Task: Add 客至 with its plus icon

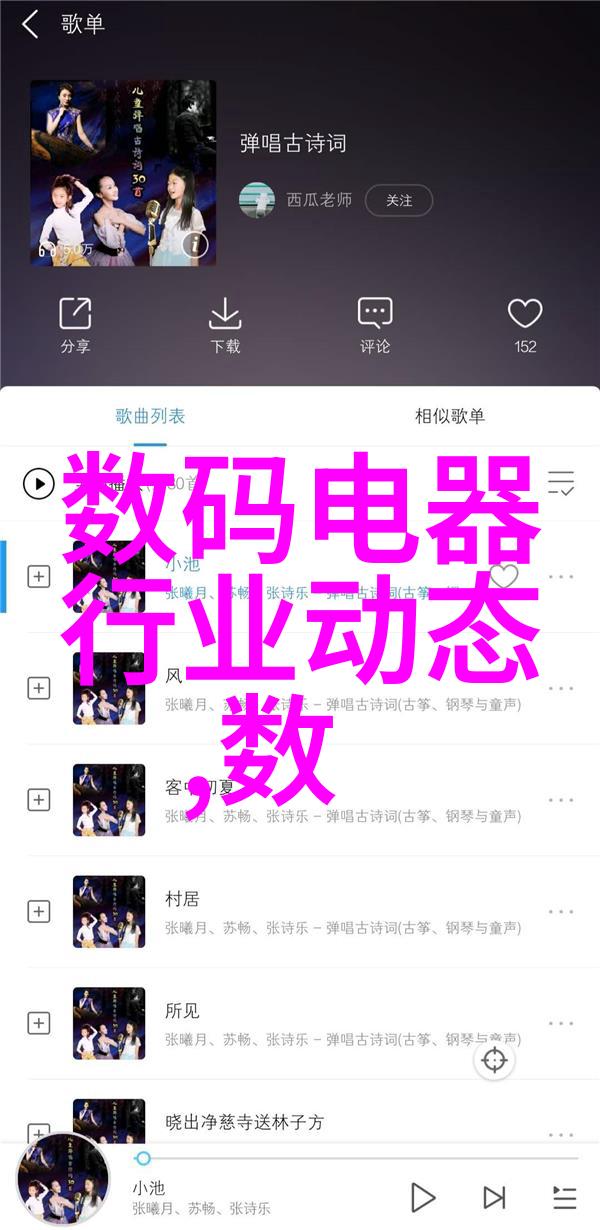Action: coord(39,799)
